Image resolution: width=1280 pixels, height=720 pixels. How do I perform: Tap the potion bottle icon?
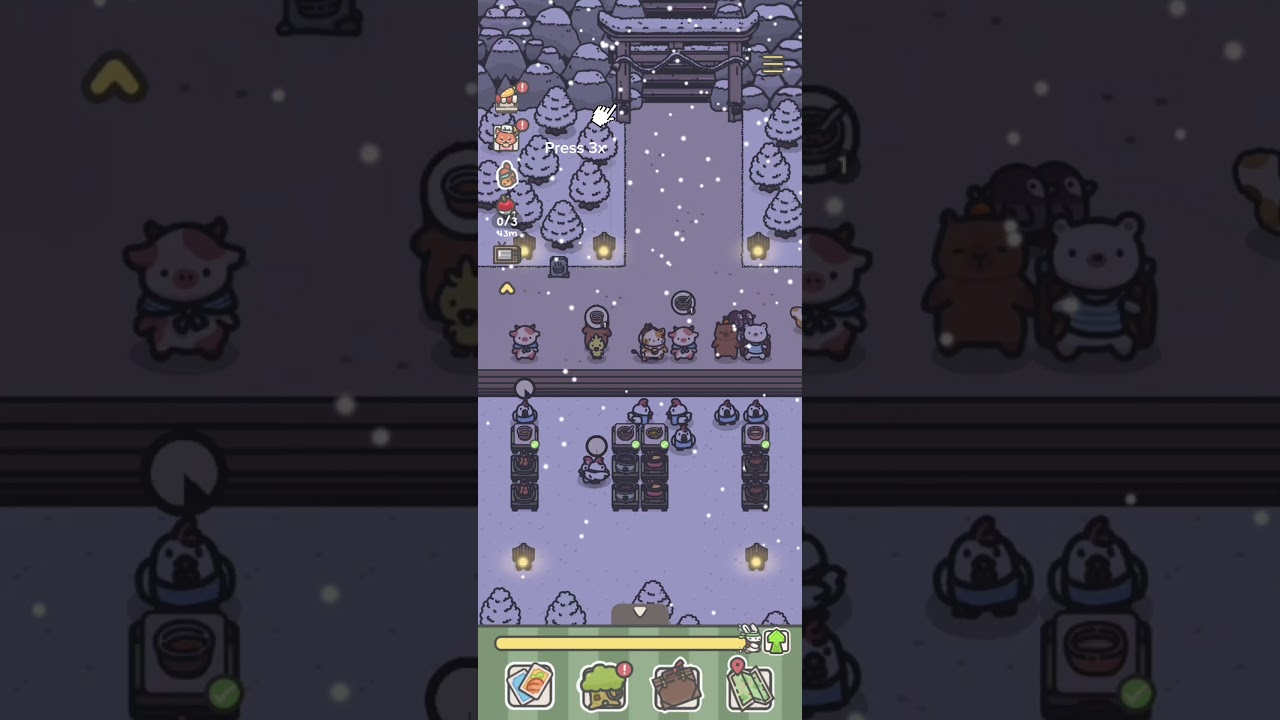pyautogui.click(x=507, y=175)
